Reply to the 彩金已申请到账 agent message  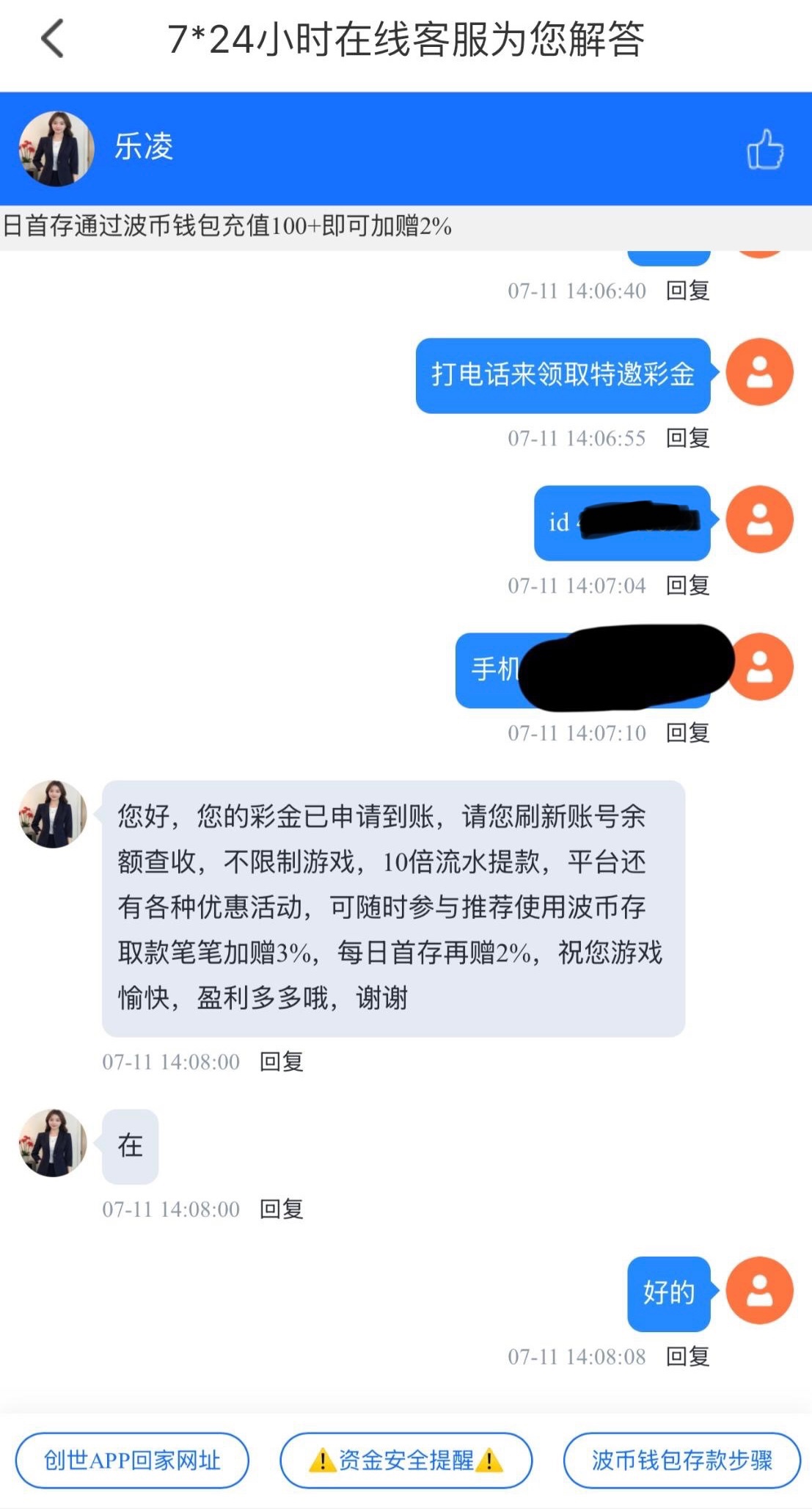(281, 1061)
